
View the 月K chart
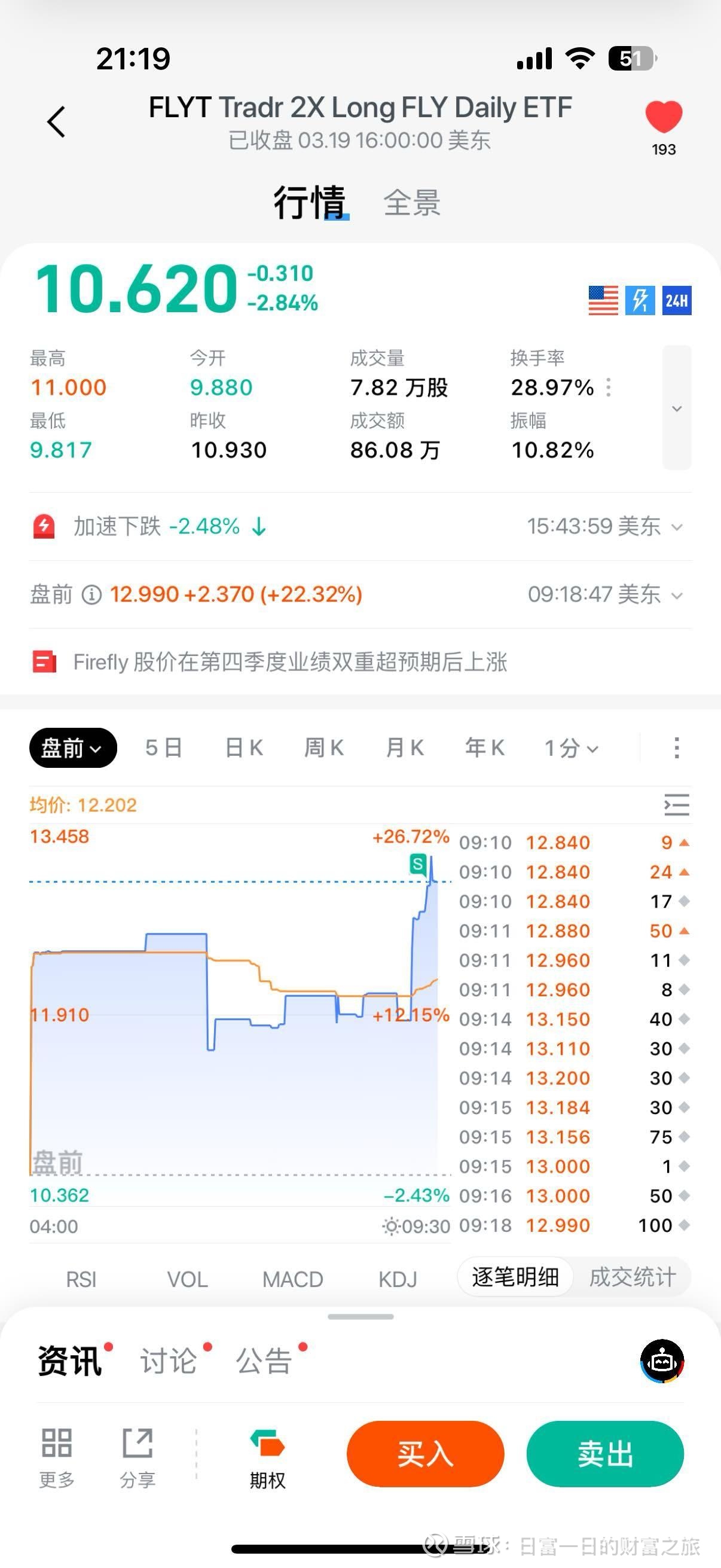coord(405,748)
